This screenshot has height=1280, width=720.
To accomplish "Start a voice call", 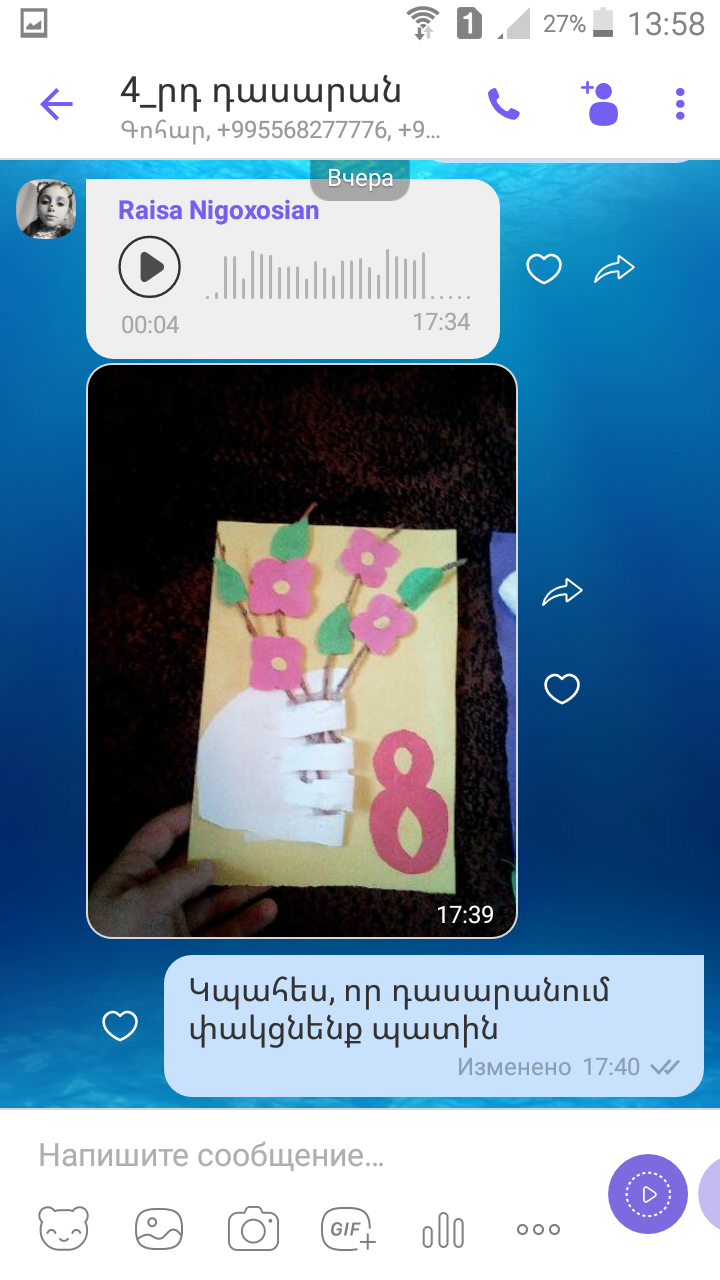I will (503, 104).
